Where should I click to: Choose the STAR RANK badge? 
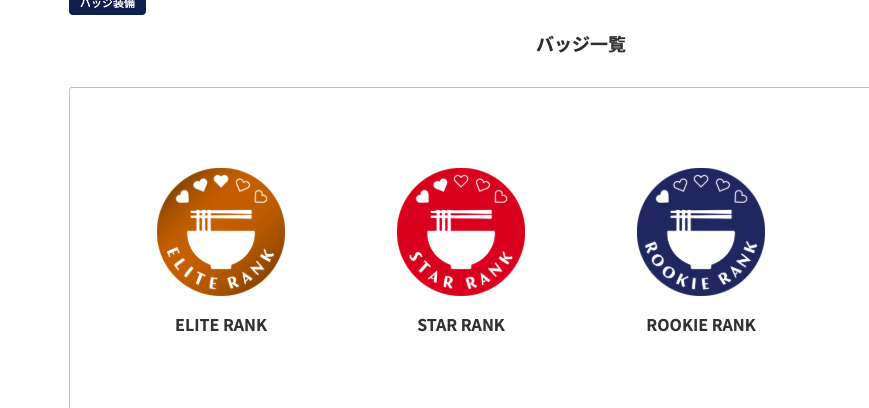click(461, 232)
